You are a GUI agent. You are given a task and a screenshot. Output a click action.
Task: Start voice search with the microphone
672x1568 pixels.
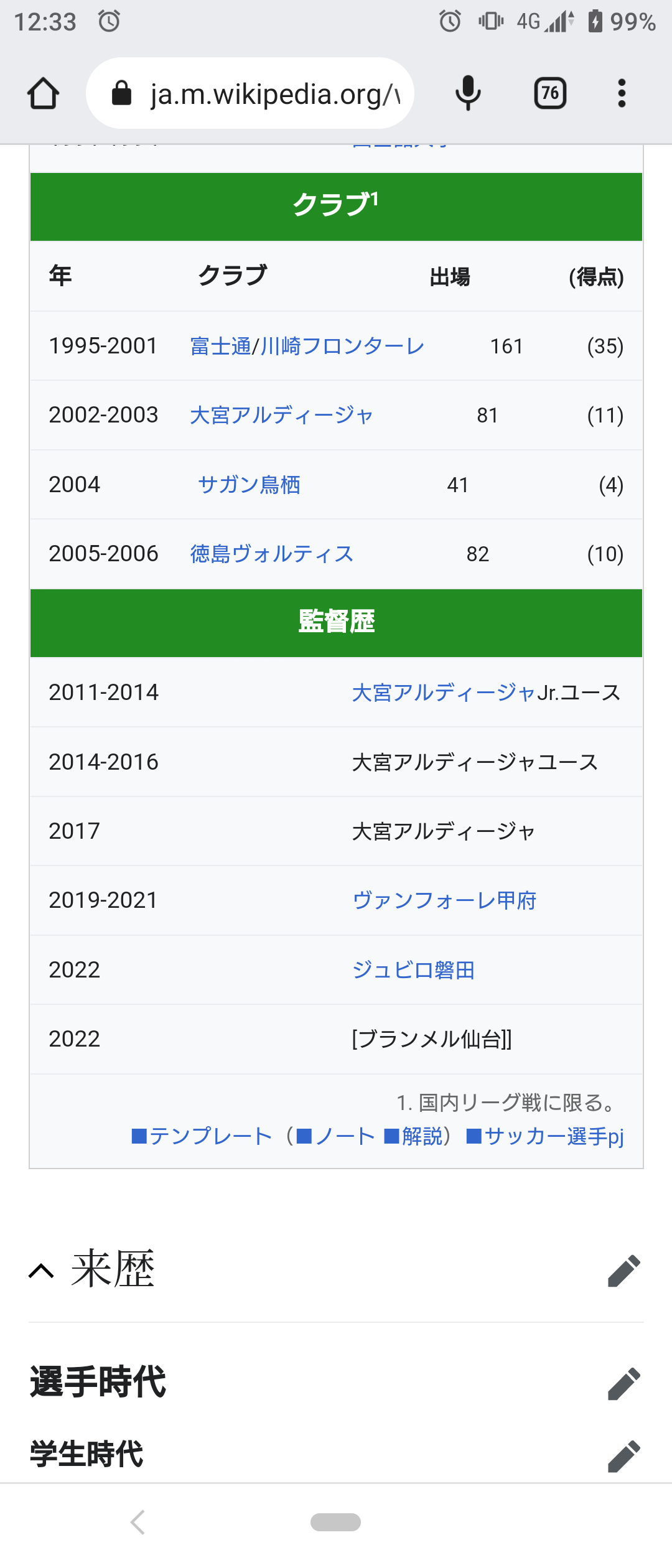coord(468,93)
